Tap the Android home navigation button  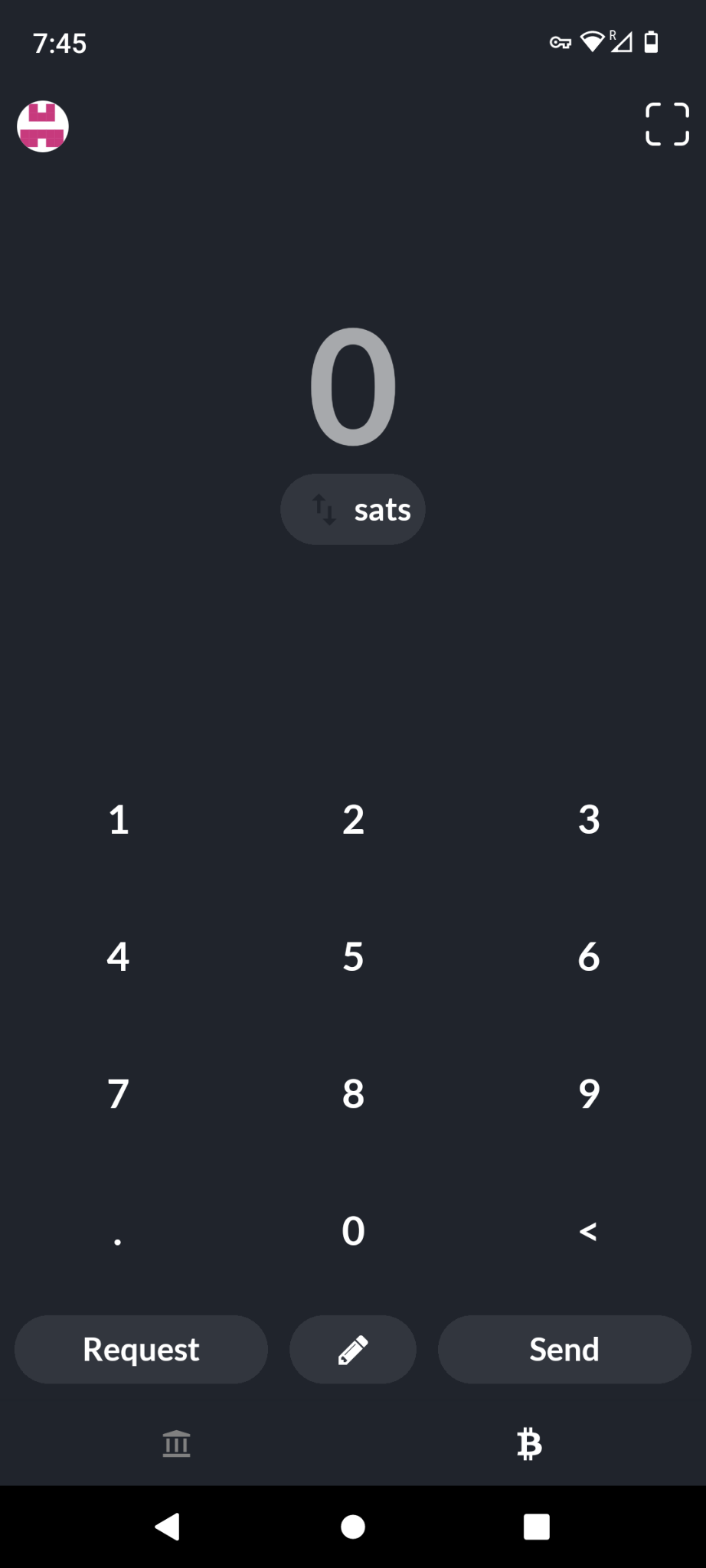(x=352, y=1527)
